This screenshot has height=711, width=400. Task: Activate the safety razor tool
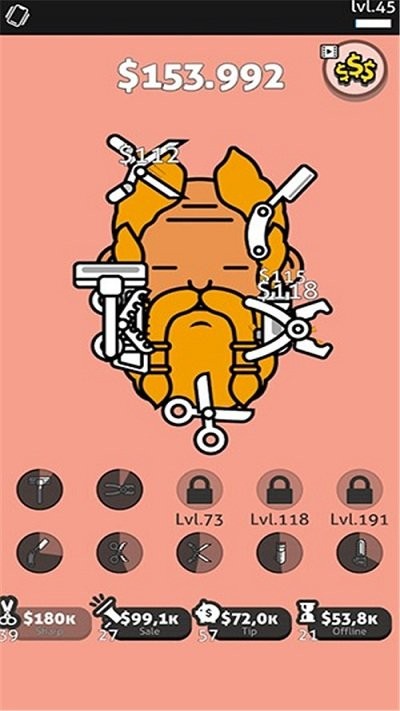[x=40, y=490]
